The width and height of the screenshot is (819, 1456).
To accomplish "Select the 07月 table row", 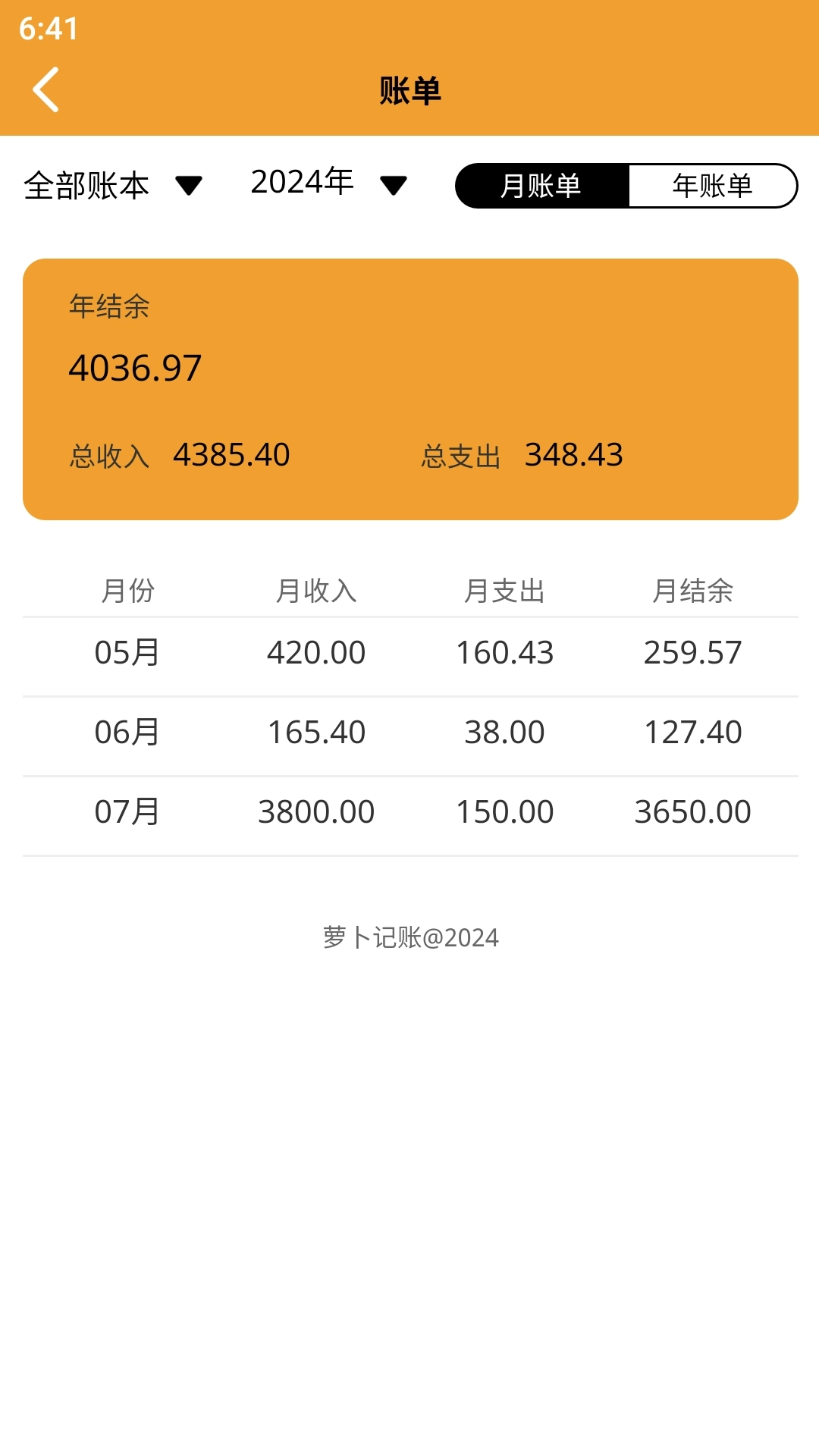I will click(x=409, y=811).
